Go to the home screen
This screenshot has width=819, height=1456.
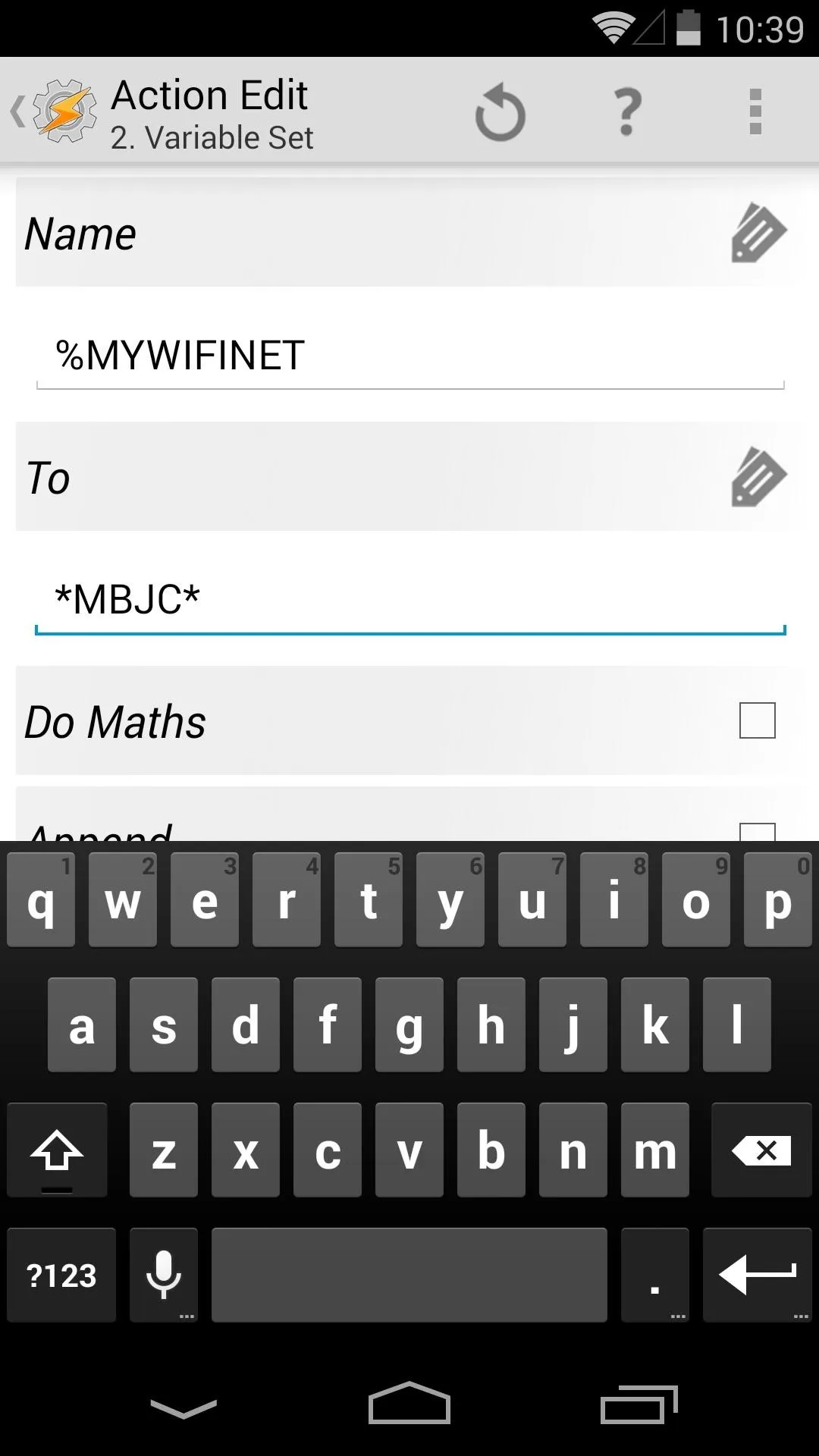[409, 1403]
